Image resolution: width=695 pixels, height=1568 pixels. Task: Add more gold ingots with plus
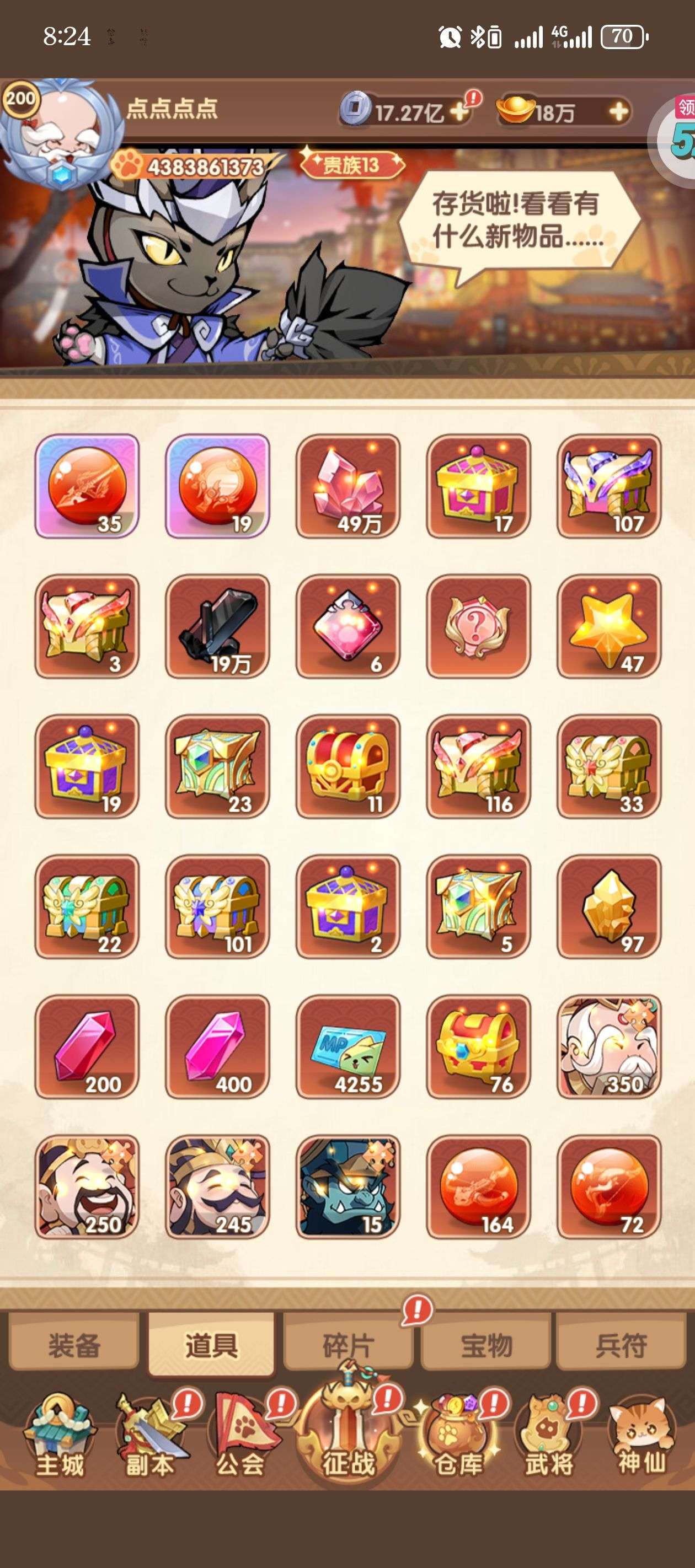pos(618,111)
